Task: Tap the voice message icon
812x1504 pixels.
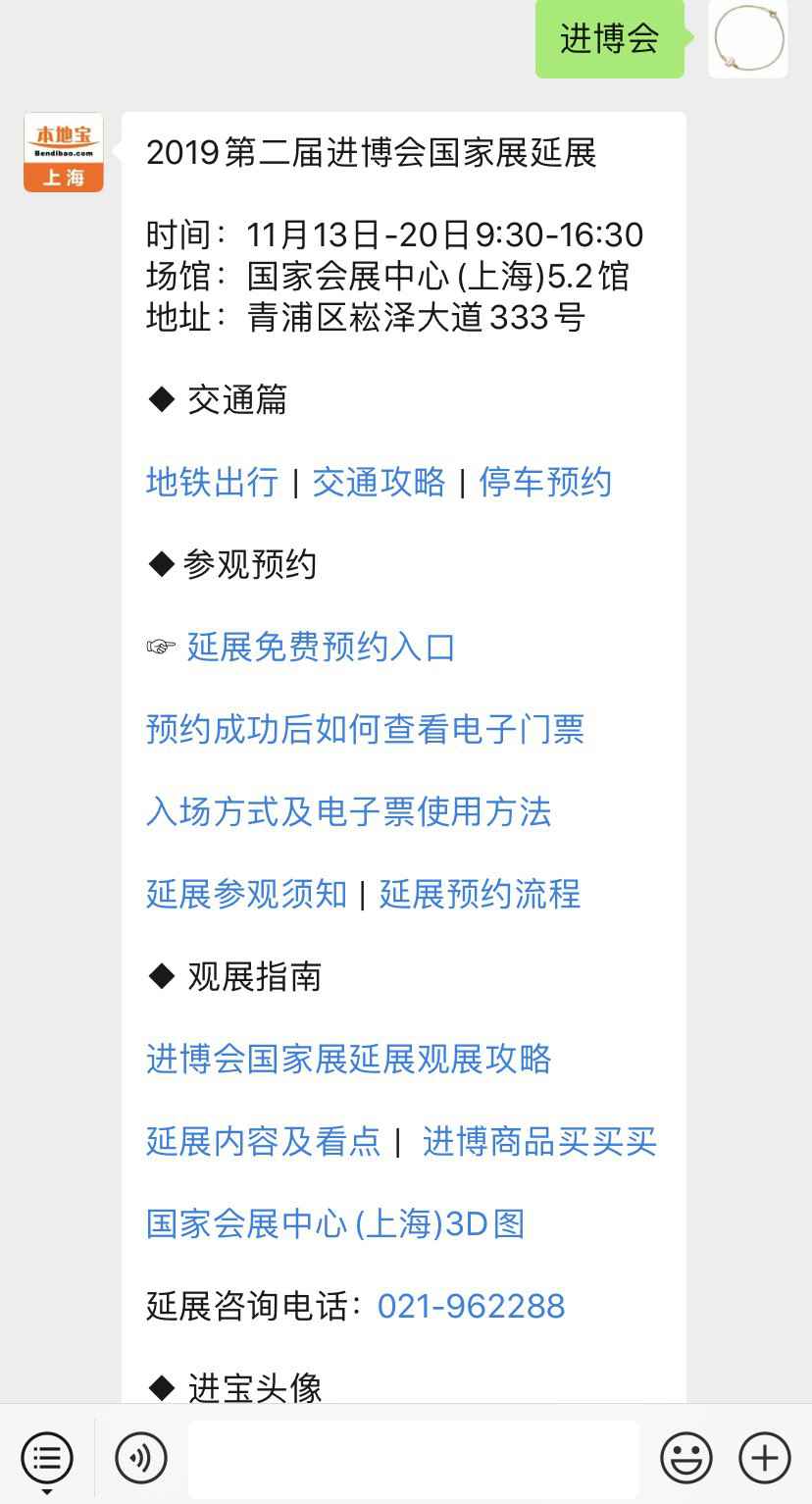Action: coord(140,1459)
